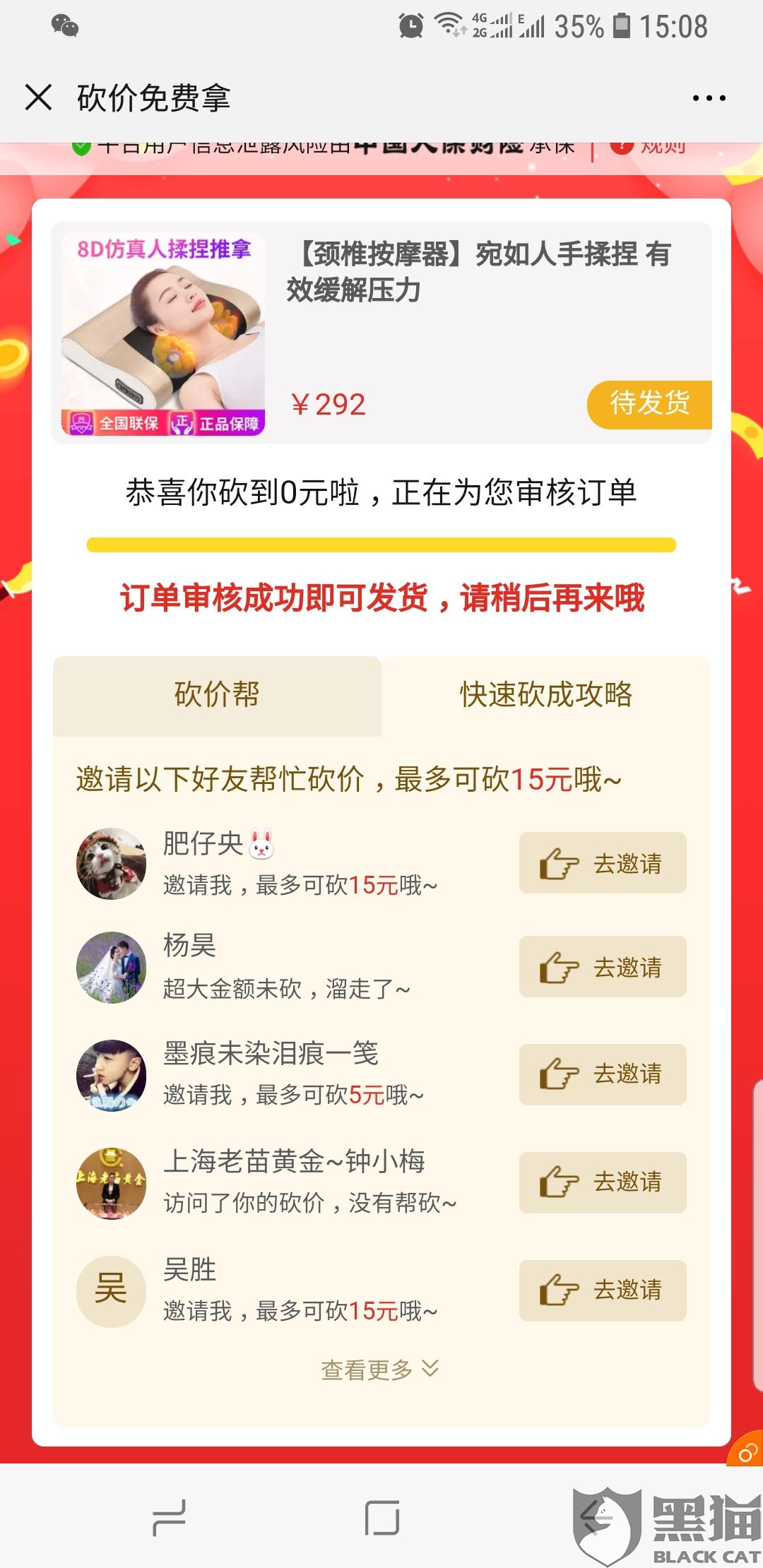The image size is (763, 1568).
Task: Tap the 待发货 status button
Action: (649, 405)
